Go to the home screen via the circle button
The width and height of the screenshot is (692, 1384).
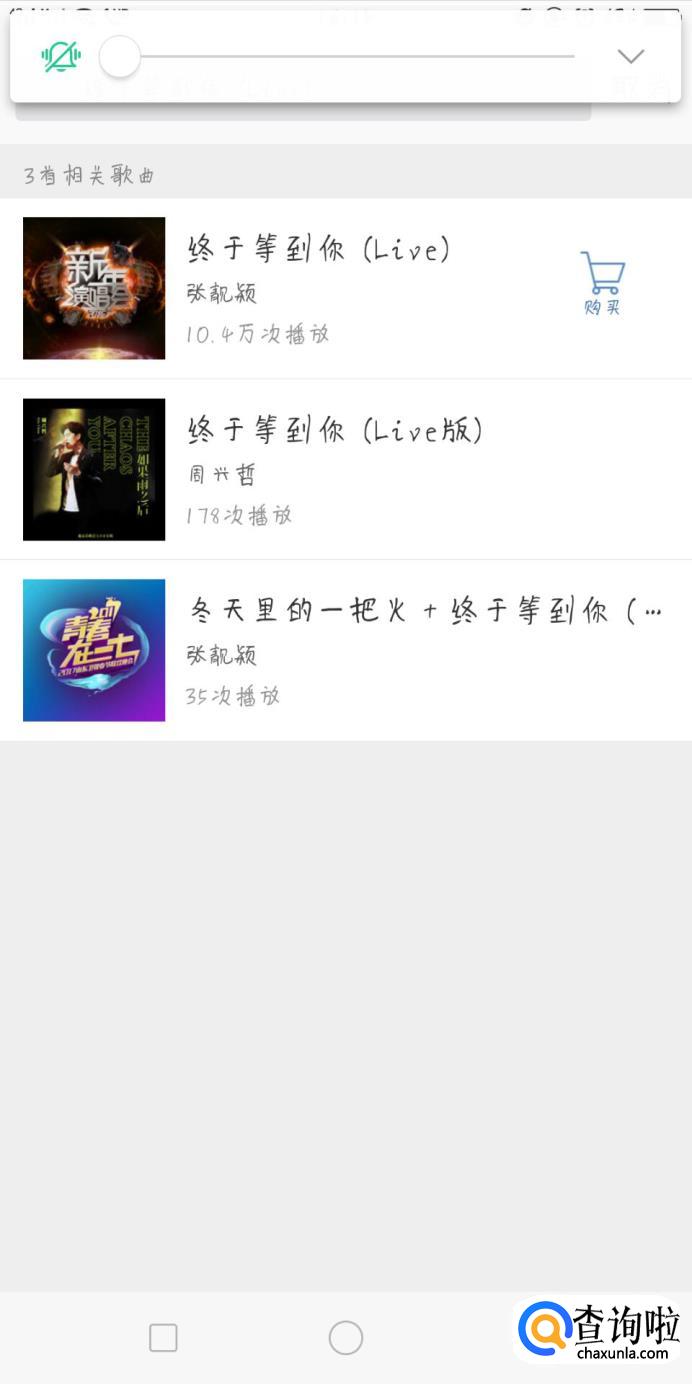pos(345,1337)
